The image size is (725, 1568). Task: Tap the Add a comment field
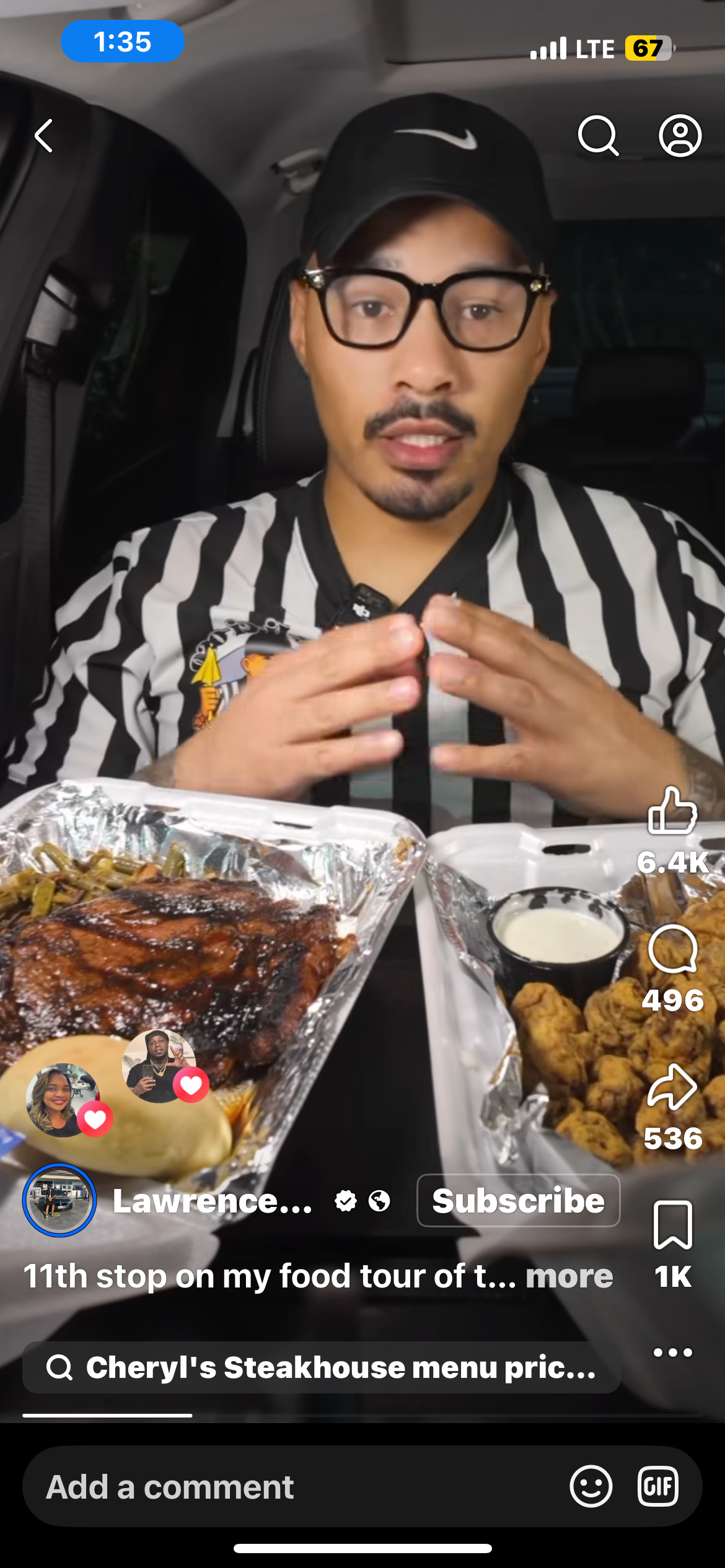279,1486
